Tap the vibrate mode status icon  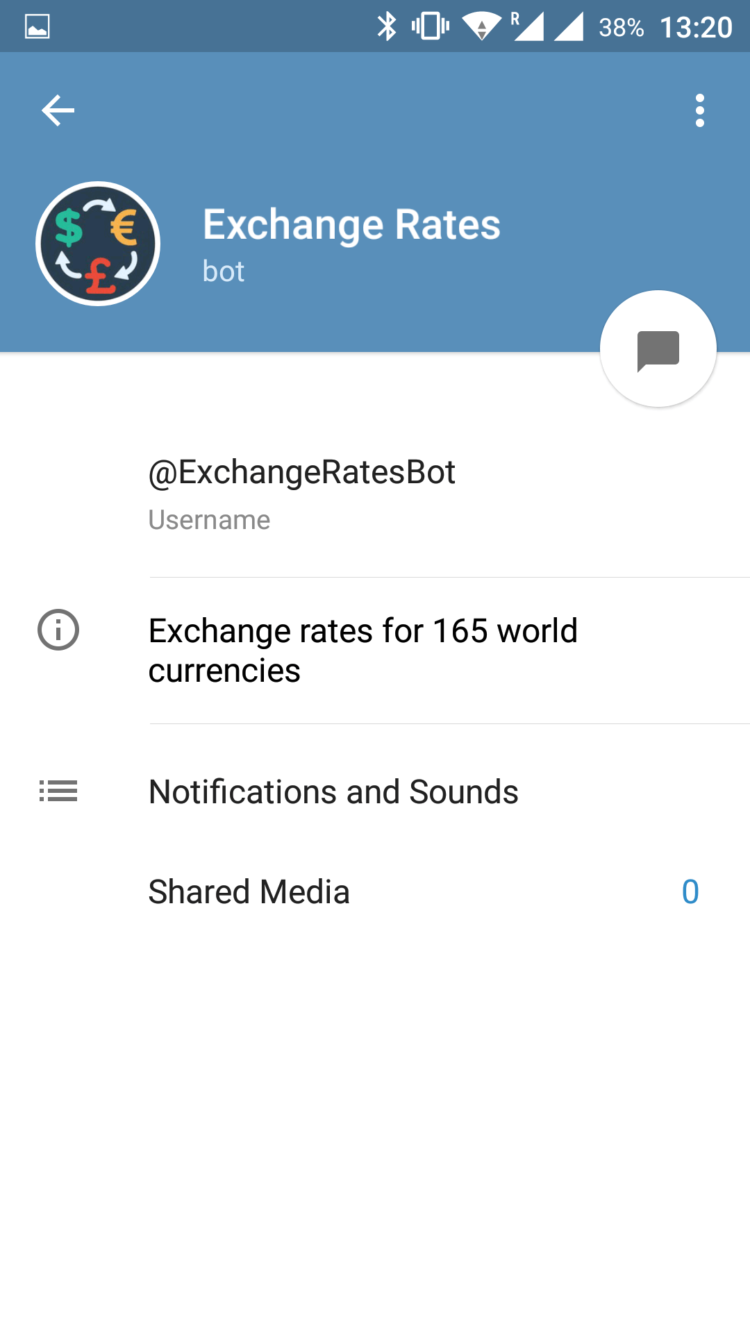point(430,27)
